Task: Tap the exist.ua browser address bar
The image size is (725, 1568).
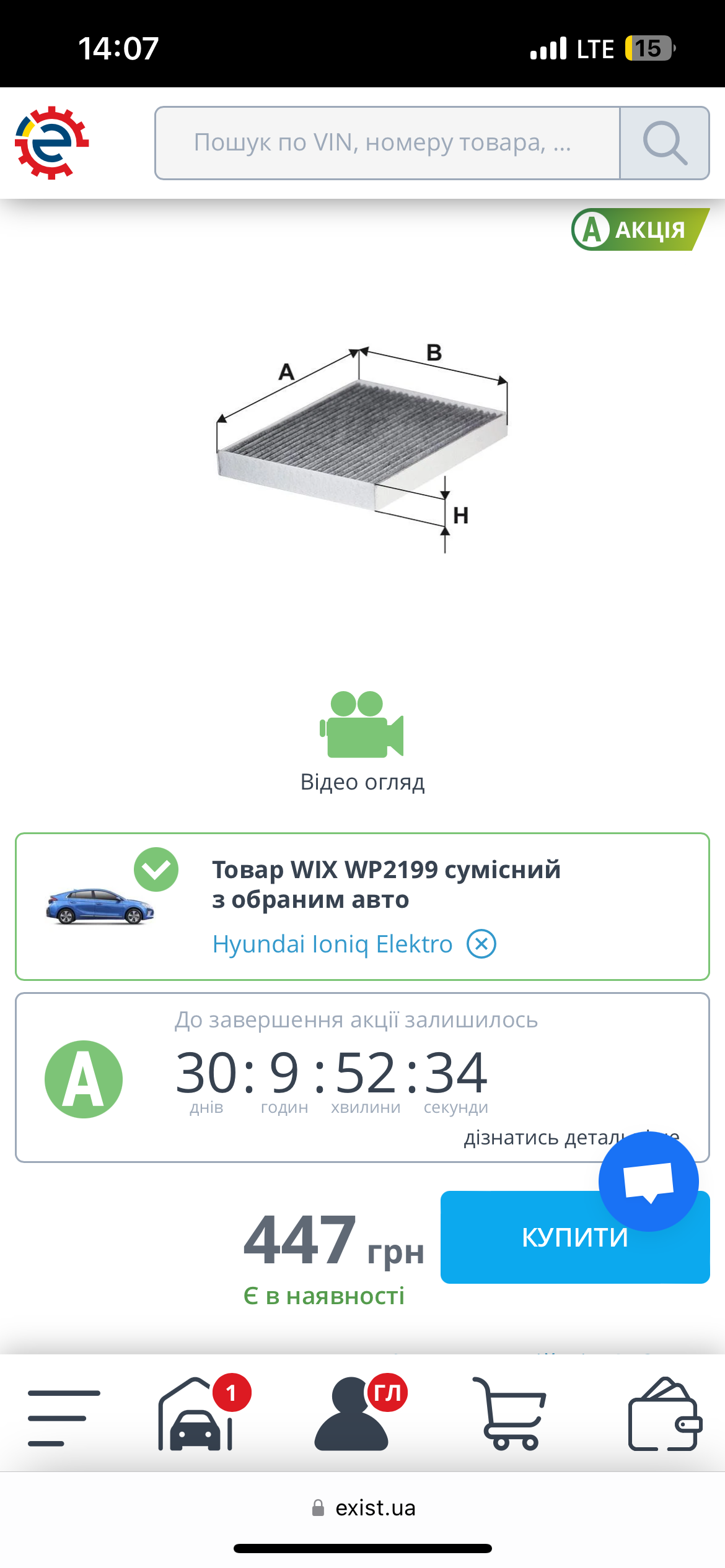Action: pos(362,1508)
